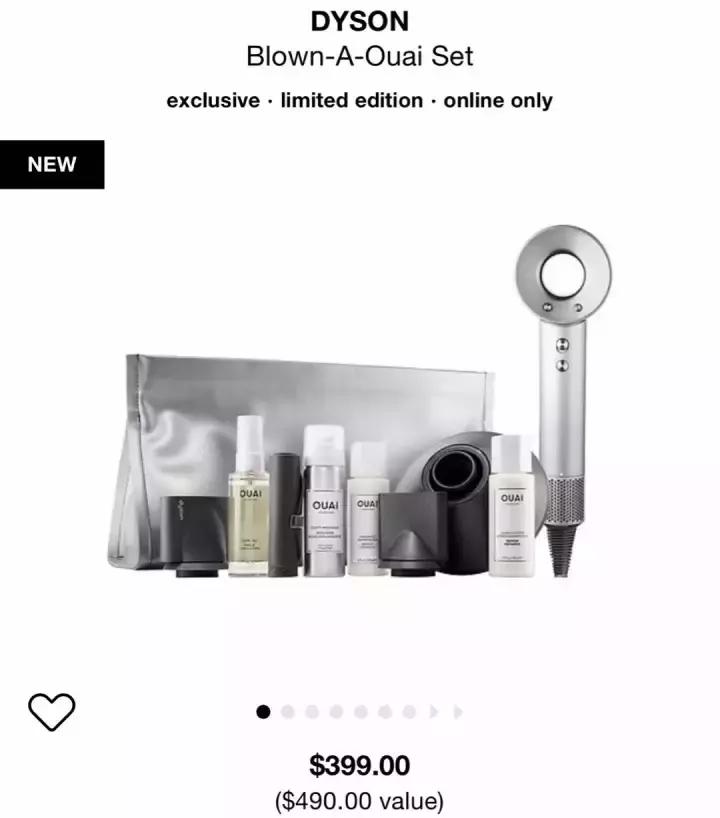Image resolution: width=720 pixels, height=818 pixels.
Task: Jump to the second image dot
Action: click(x=288, y=712)
